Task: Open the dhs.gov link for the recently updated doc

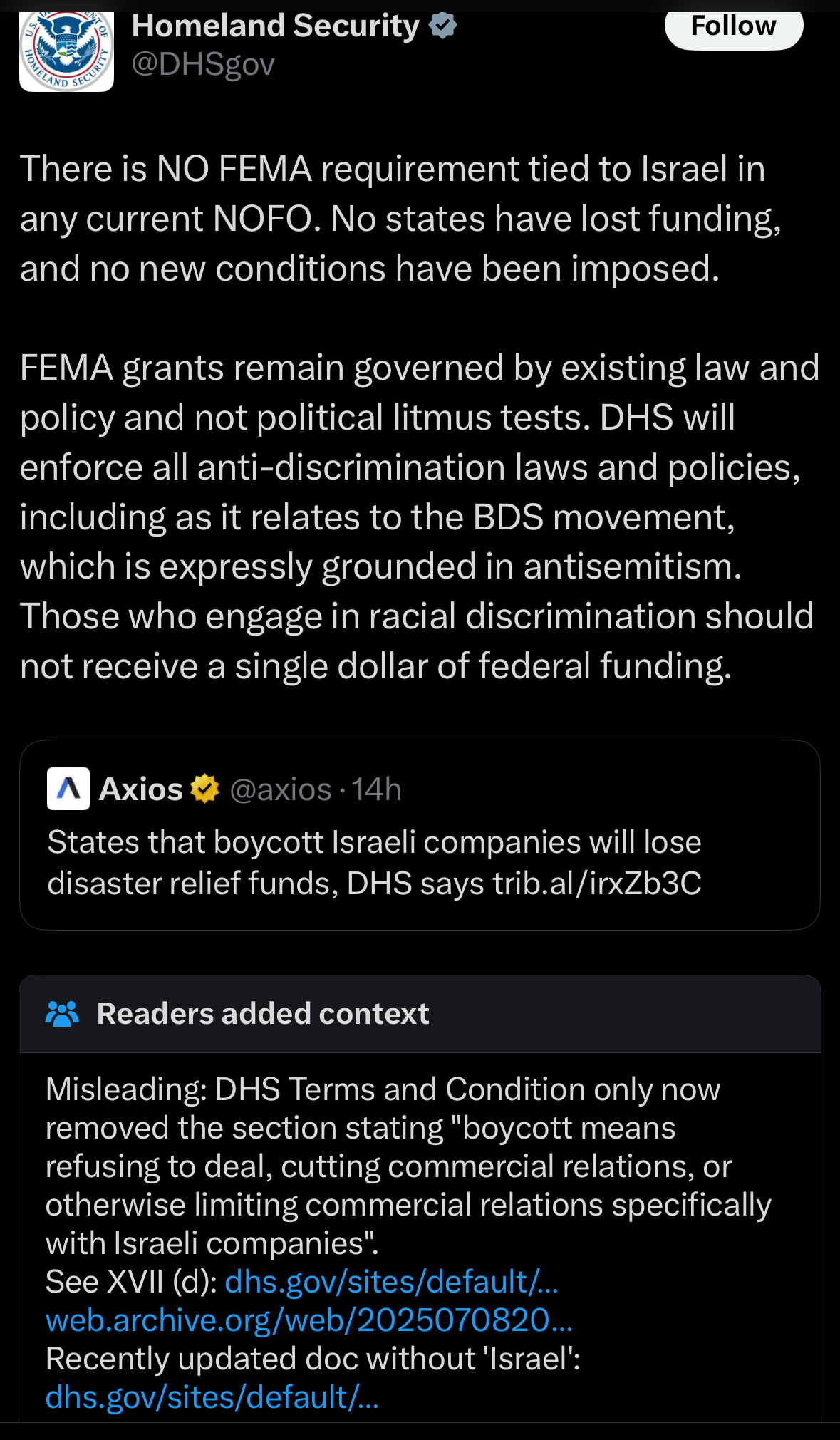Action: coord(212,1397)
